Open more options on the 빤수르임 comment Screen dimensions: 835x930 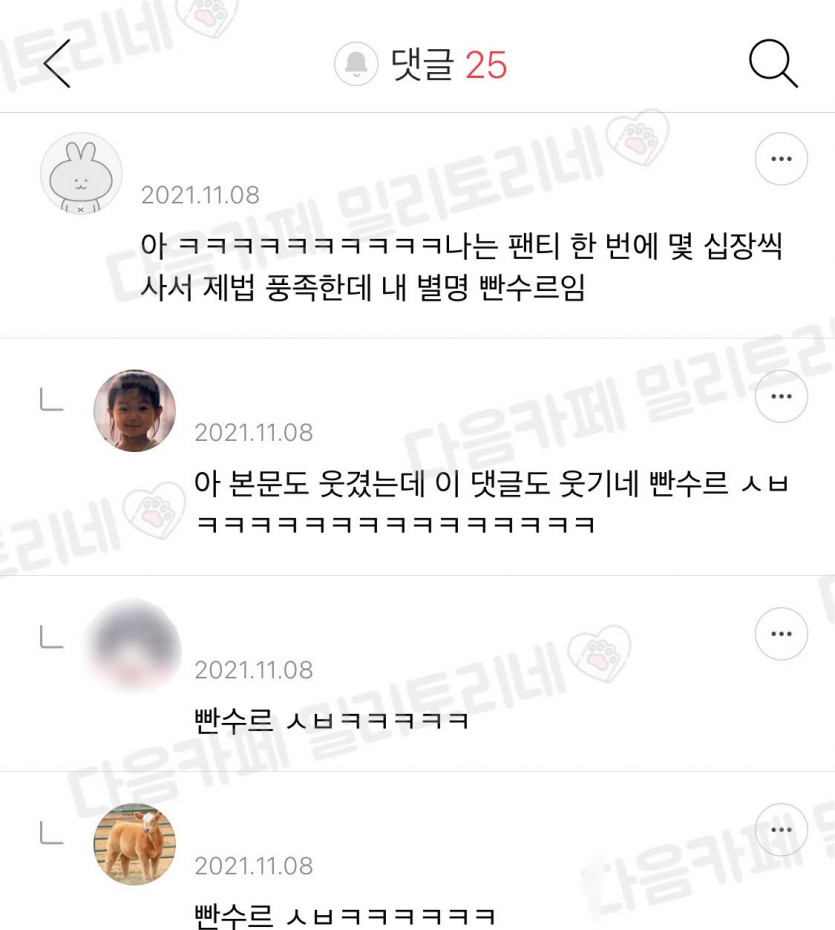(x=781, y=159)
